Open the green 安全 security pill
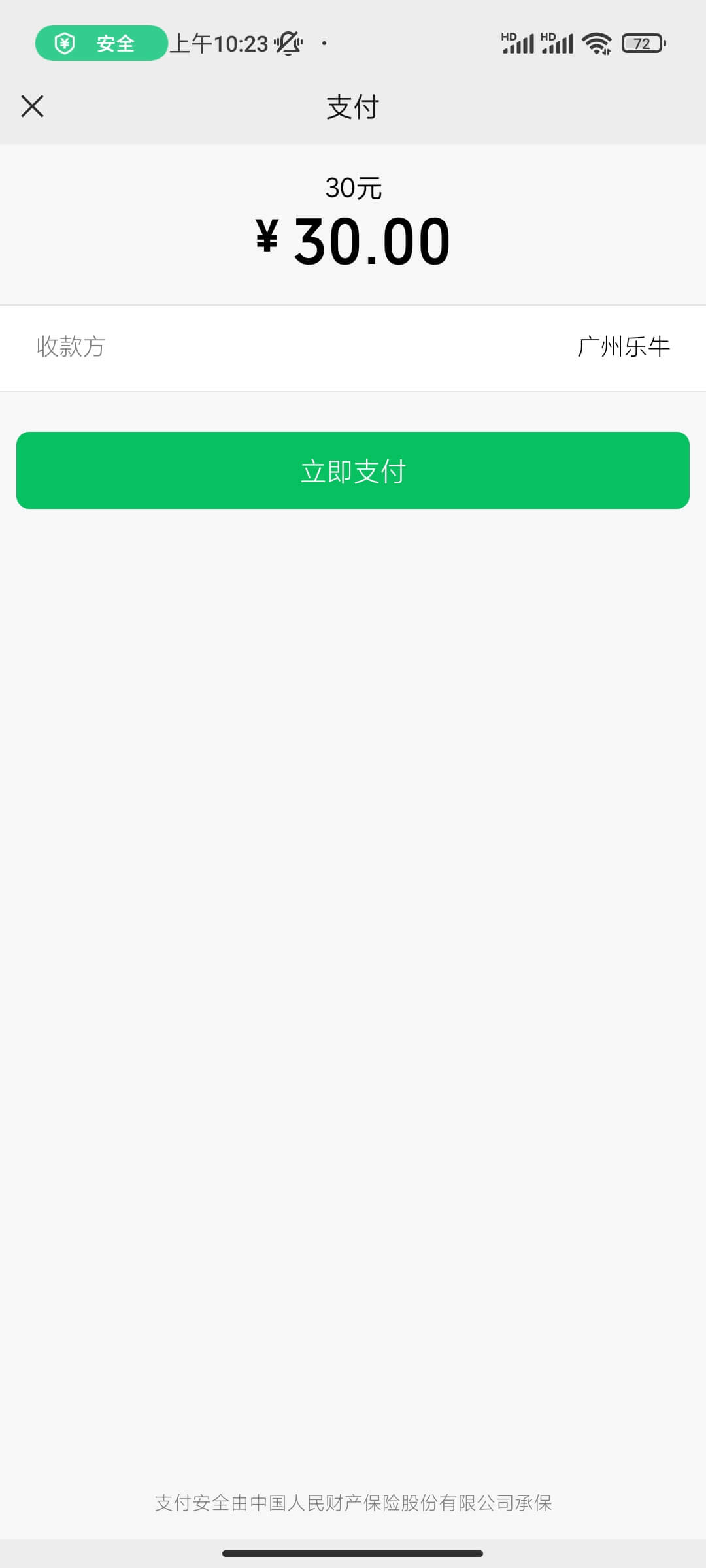 [101, 43]
